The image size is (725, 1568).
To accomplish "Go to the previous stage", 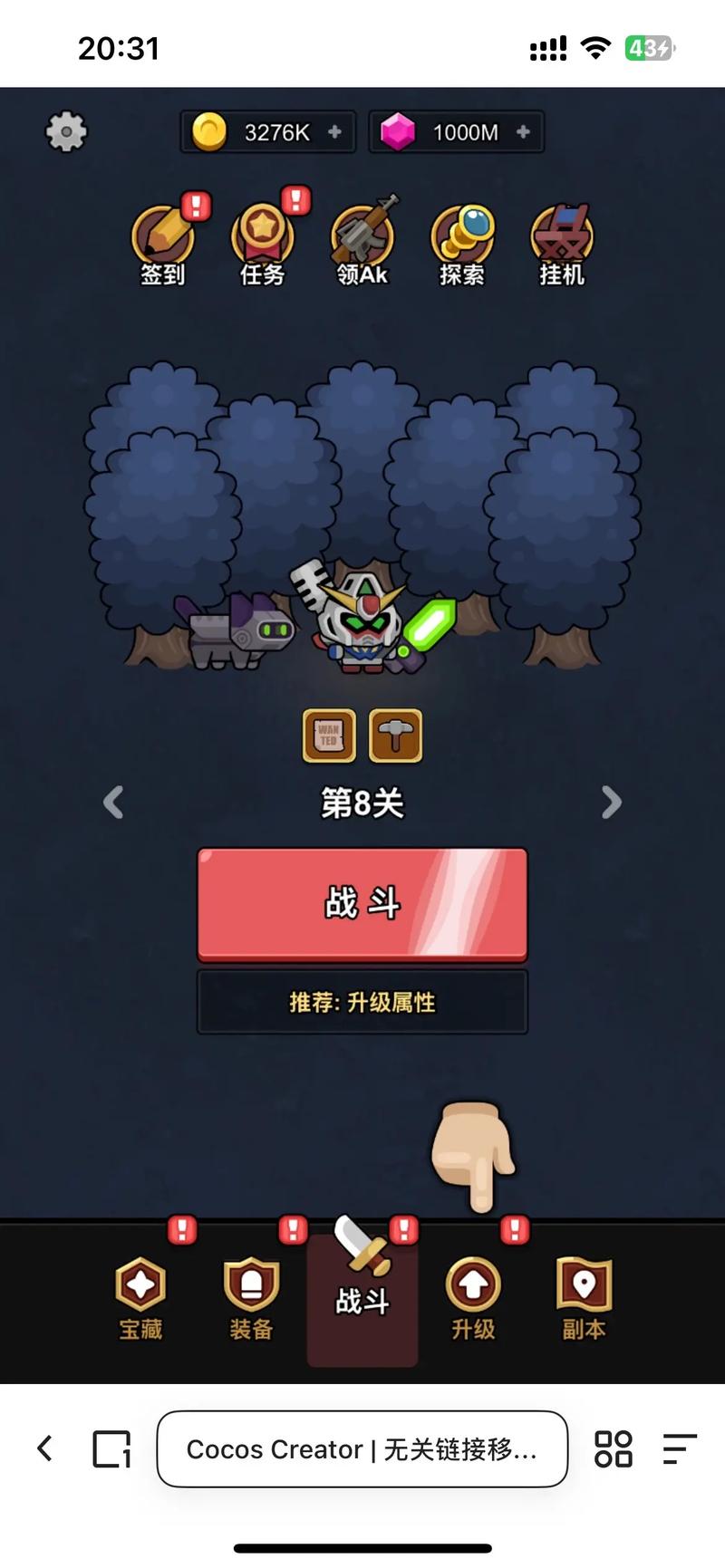I will (113, 802).
